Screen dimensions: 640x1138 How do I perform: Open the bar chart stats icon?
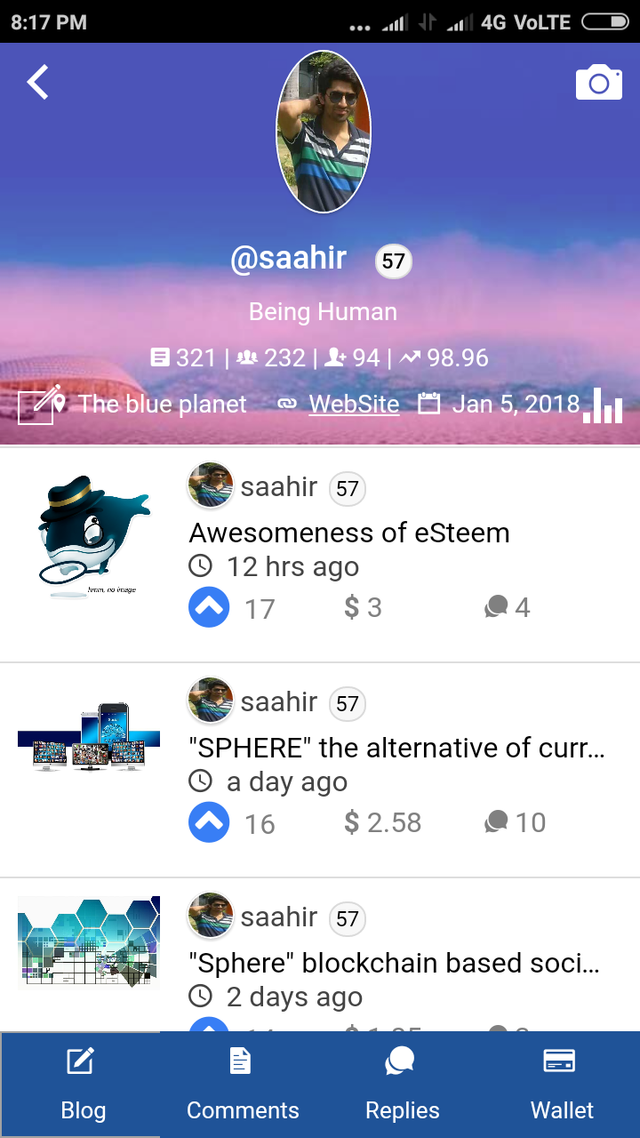[x=603, y=406]
